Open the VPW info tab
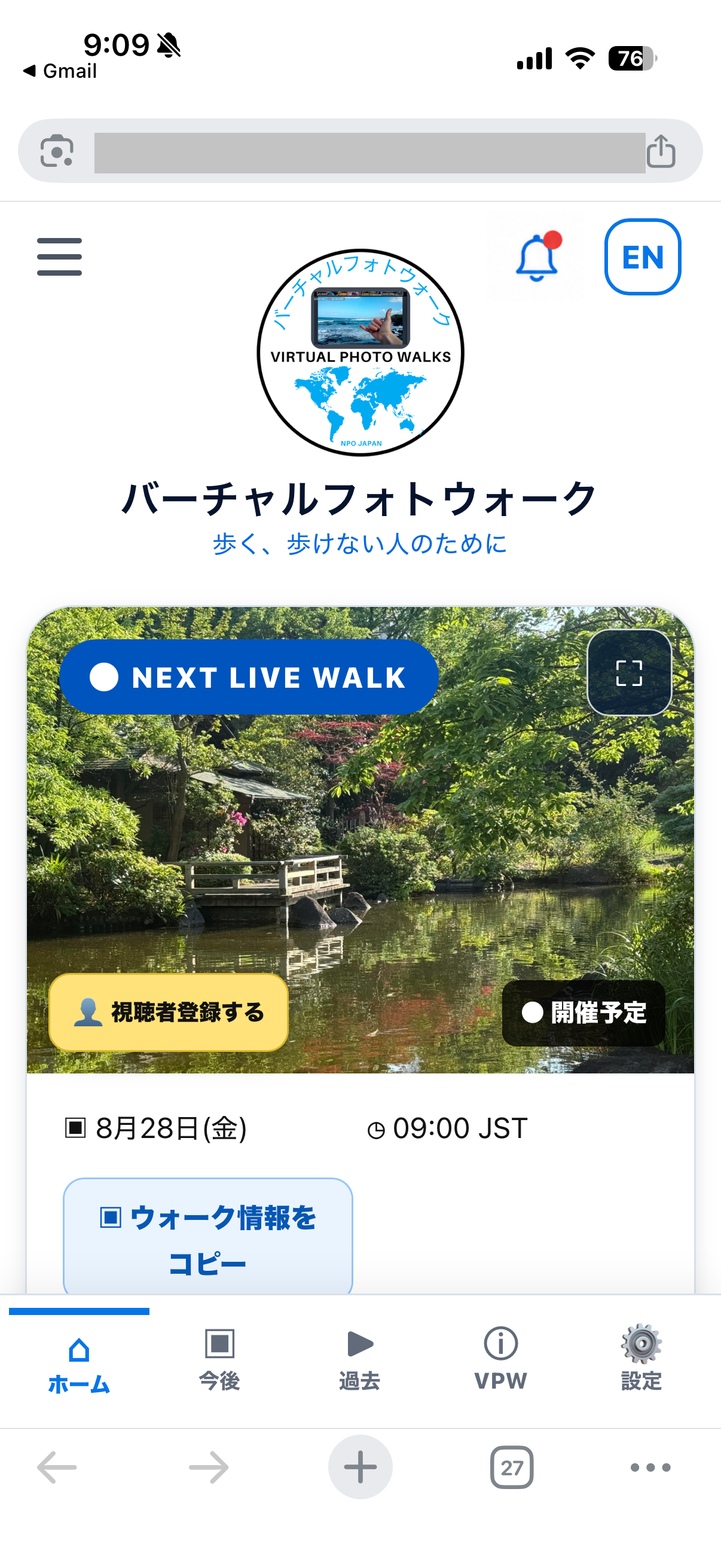The height and width of the screenshot is (1568, 721). (501, 1360)
